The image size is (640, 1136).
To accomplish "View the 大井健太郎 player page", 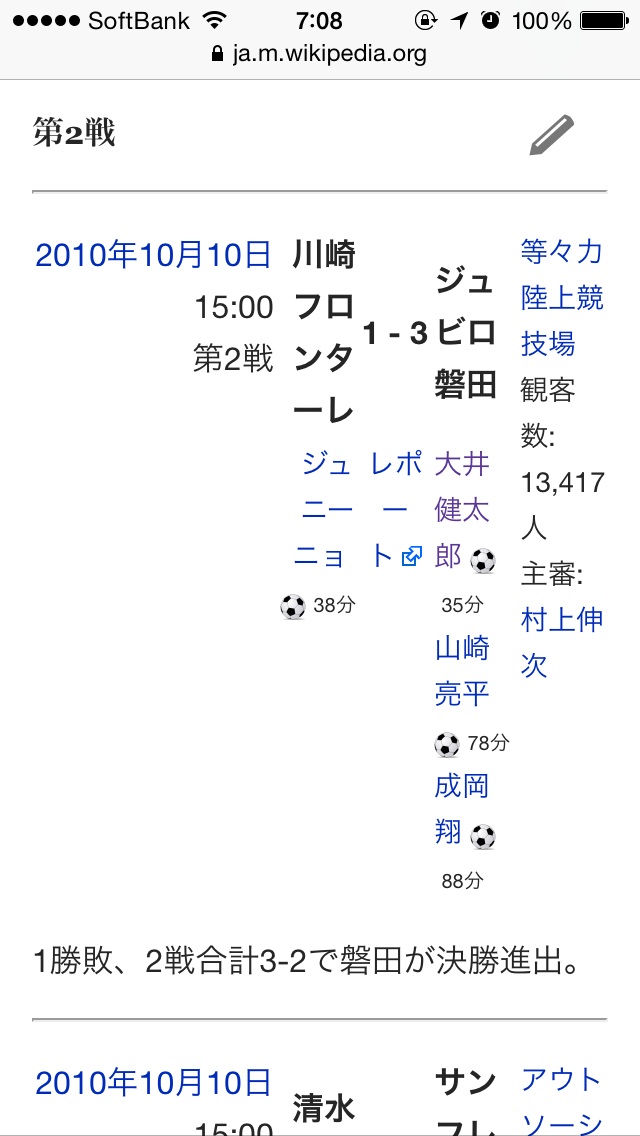I will pos(462,509).
